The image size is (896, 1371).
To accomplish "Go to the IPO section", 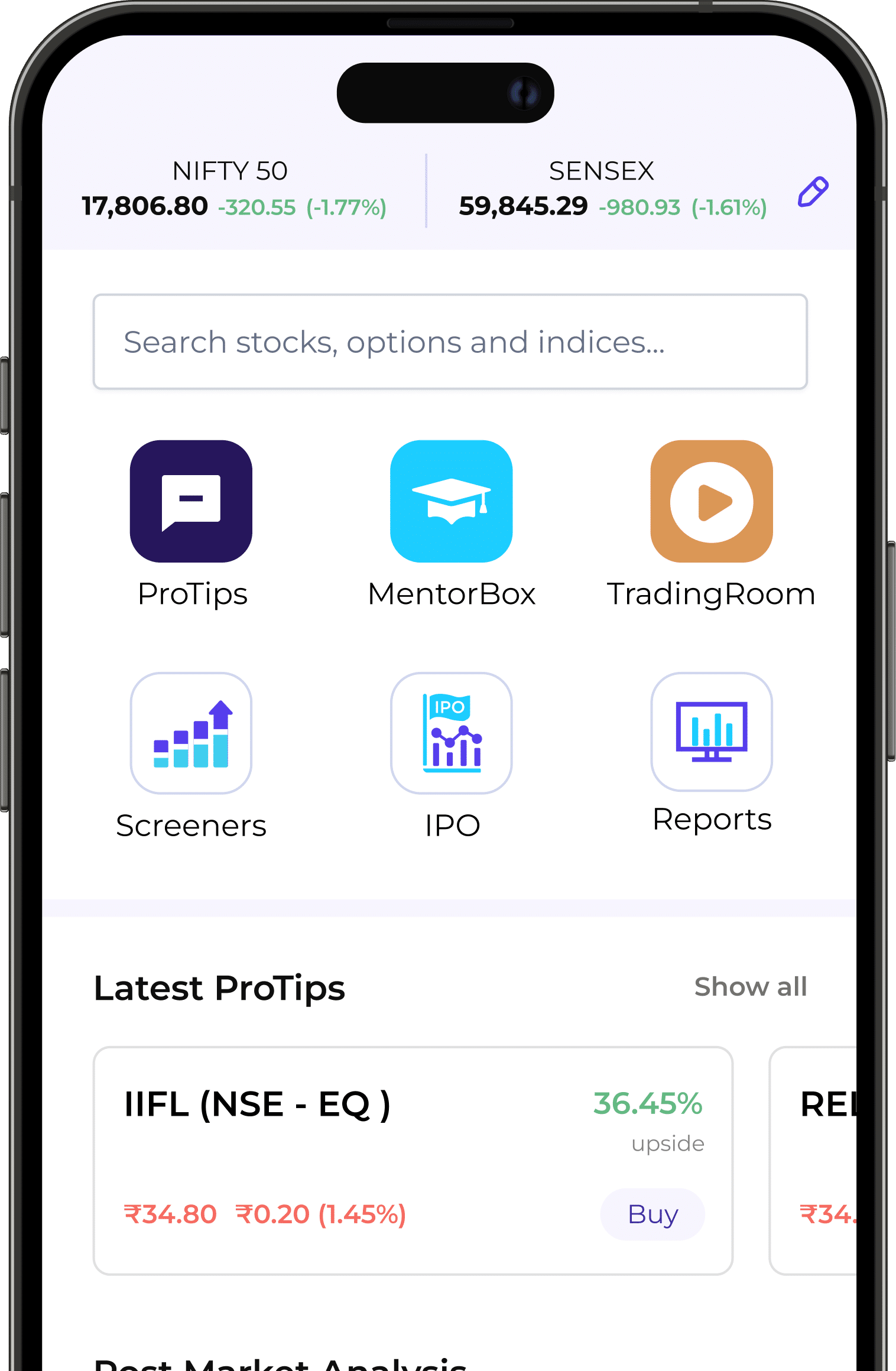I will pyautogui.click(x=451, y=733).
